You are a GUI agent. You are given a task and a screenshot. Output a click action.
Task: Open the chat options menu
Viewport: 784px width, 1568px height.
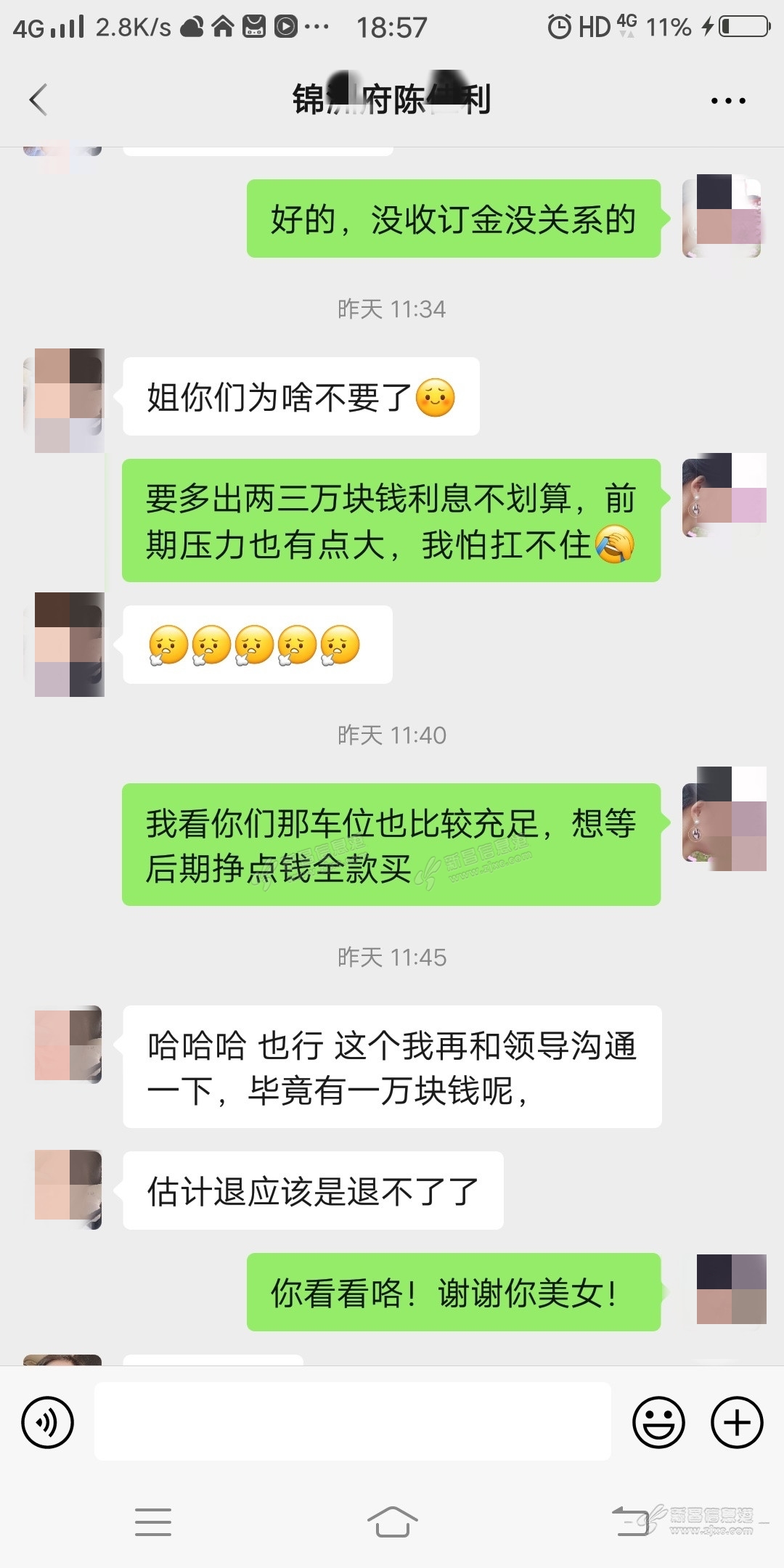(728, 101)
